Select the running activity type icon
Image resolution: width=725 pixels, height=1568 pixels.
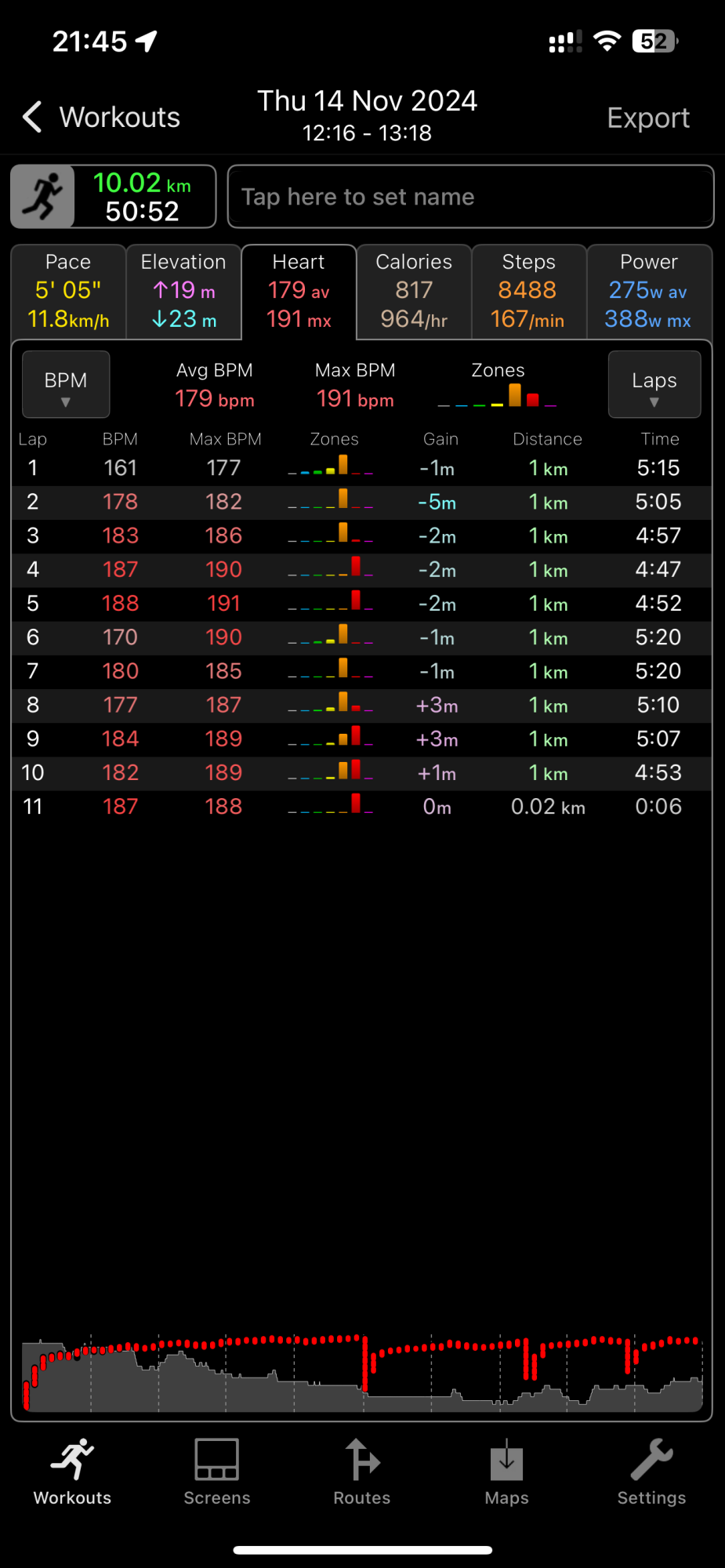tap(43, 197)
